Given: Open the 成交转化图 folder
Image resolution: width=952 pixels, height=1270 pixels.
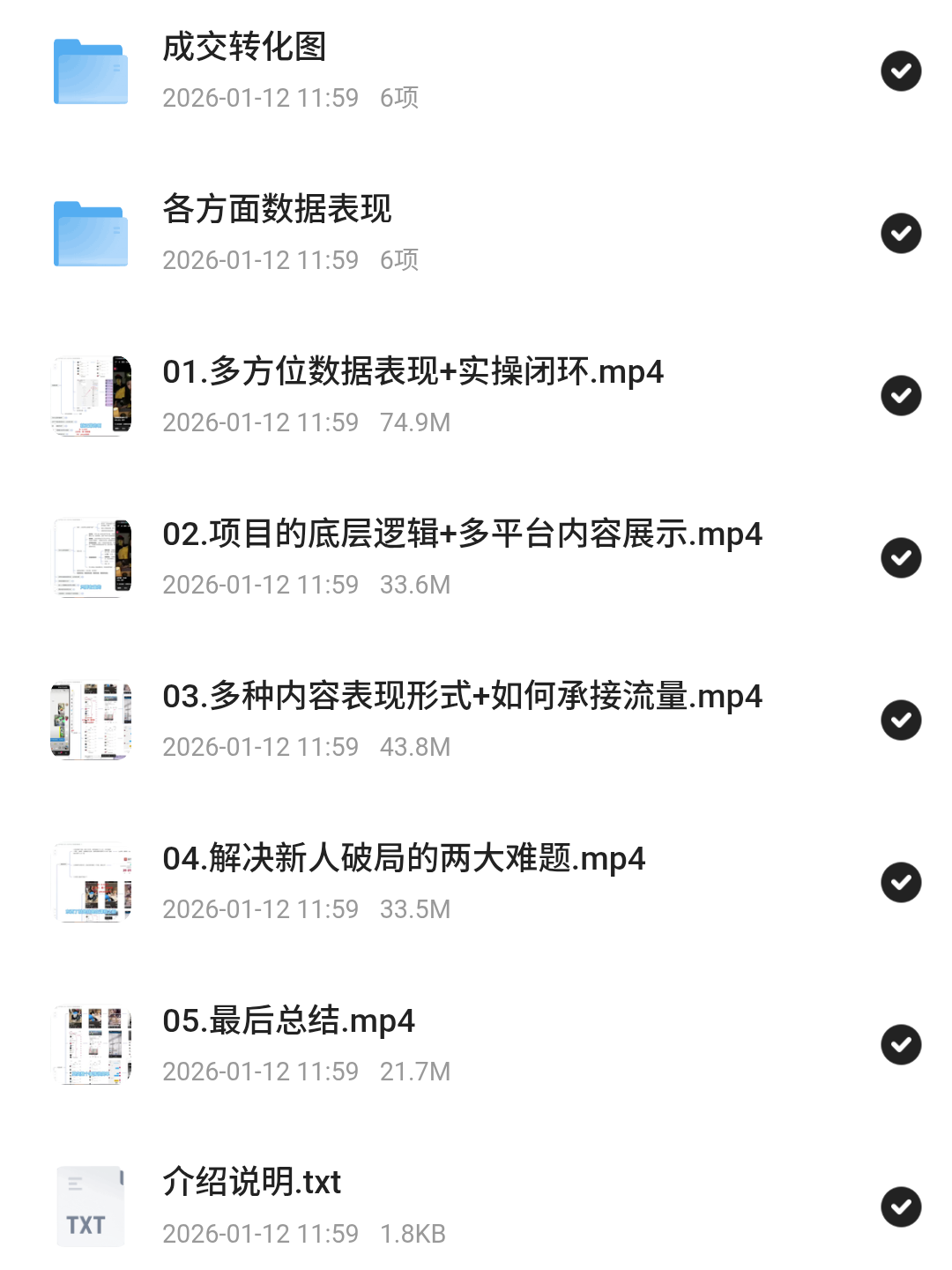Looking at the screenshot, I should pyautogui.click(x=244, y=48).
